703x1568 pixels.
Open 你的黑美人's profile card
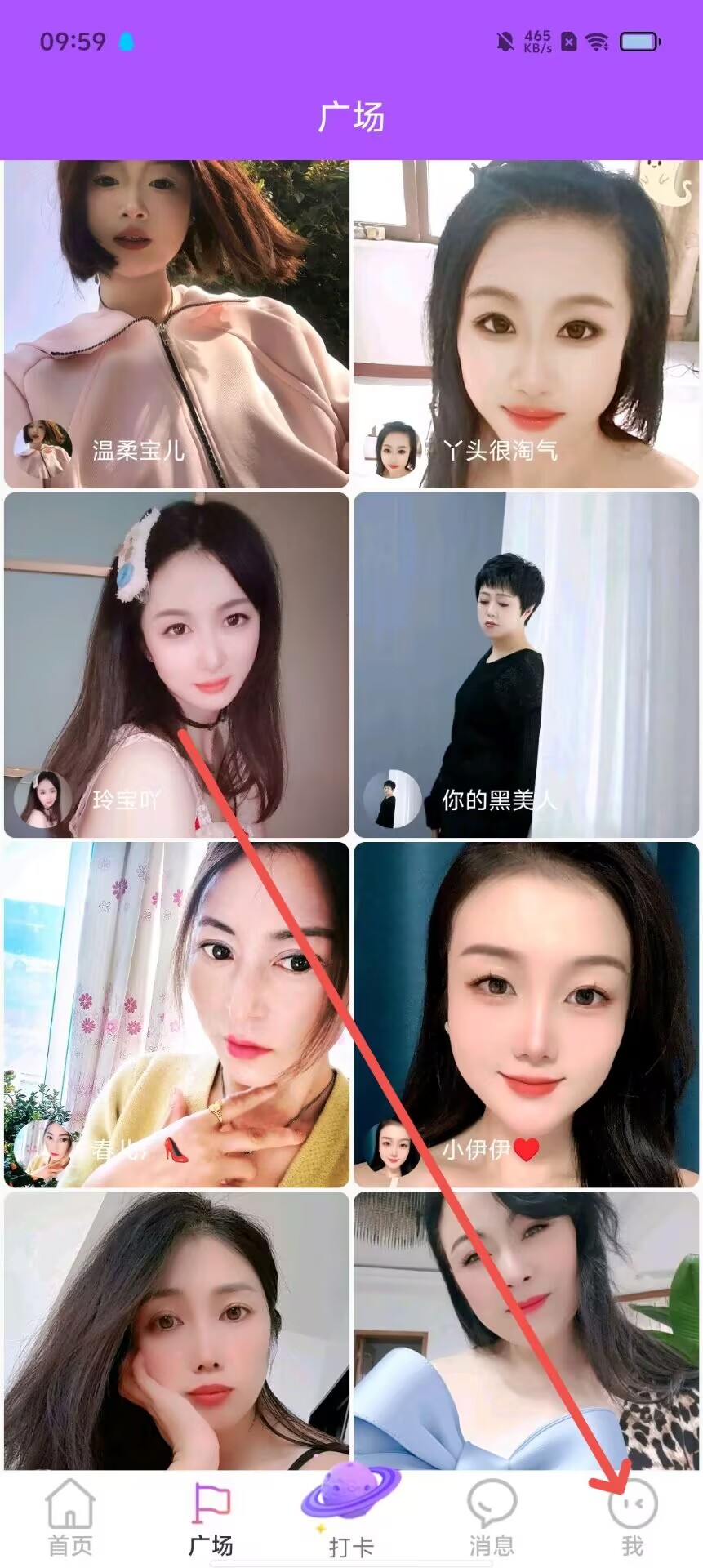tap(526, 664)
